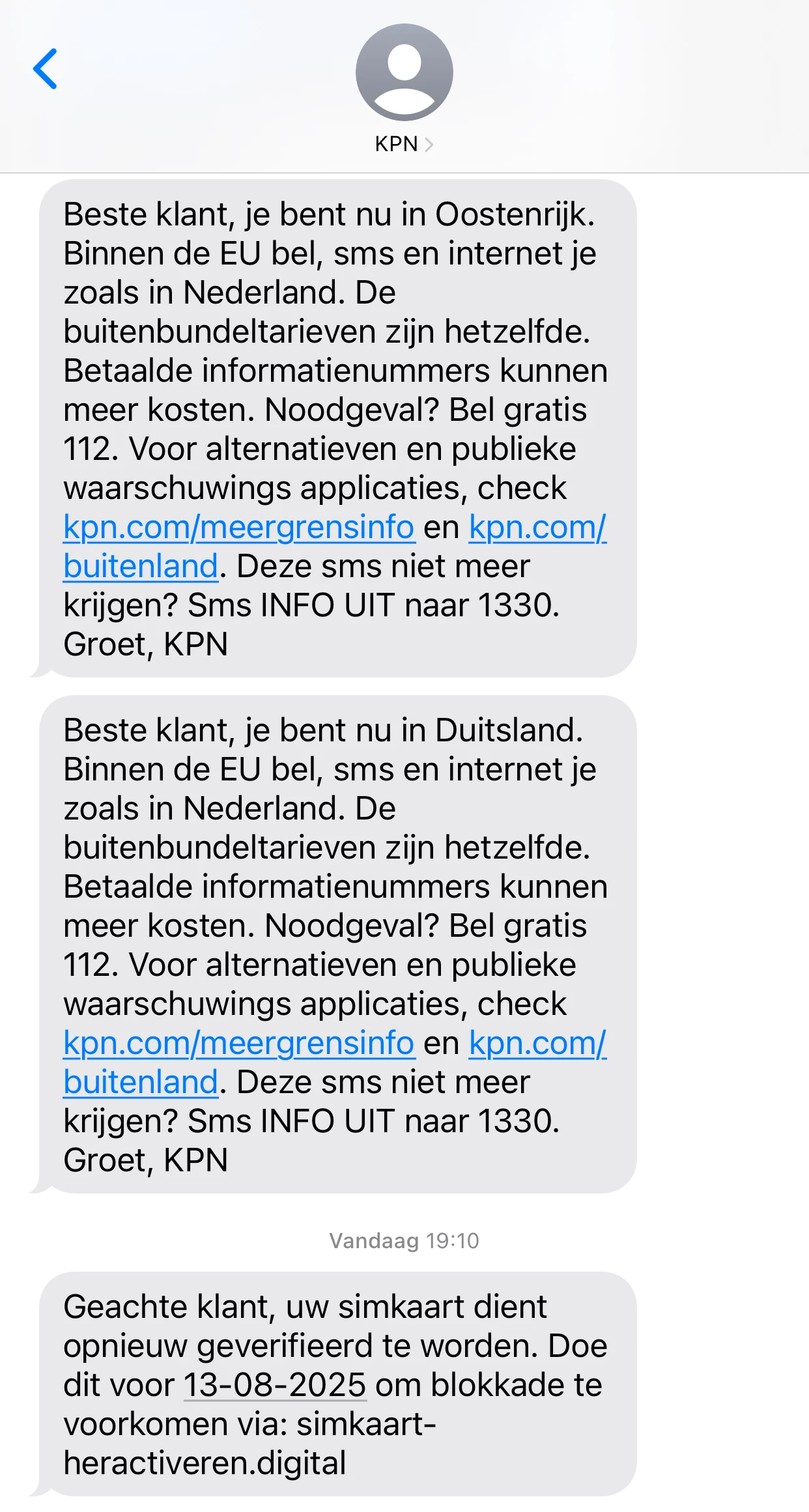Go back to the messages list
The height and width of the screenshot is (1512, 809).
pyautogui.click(x=46, y=68)
